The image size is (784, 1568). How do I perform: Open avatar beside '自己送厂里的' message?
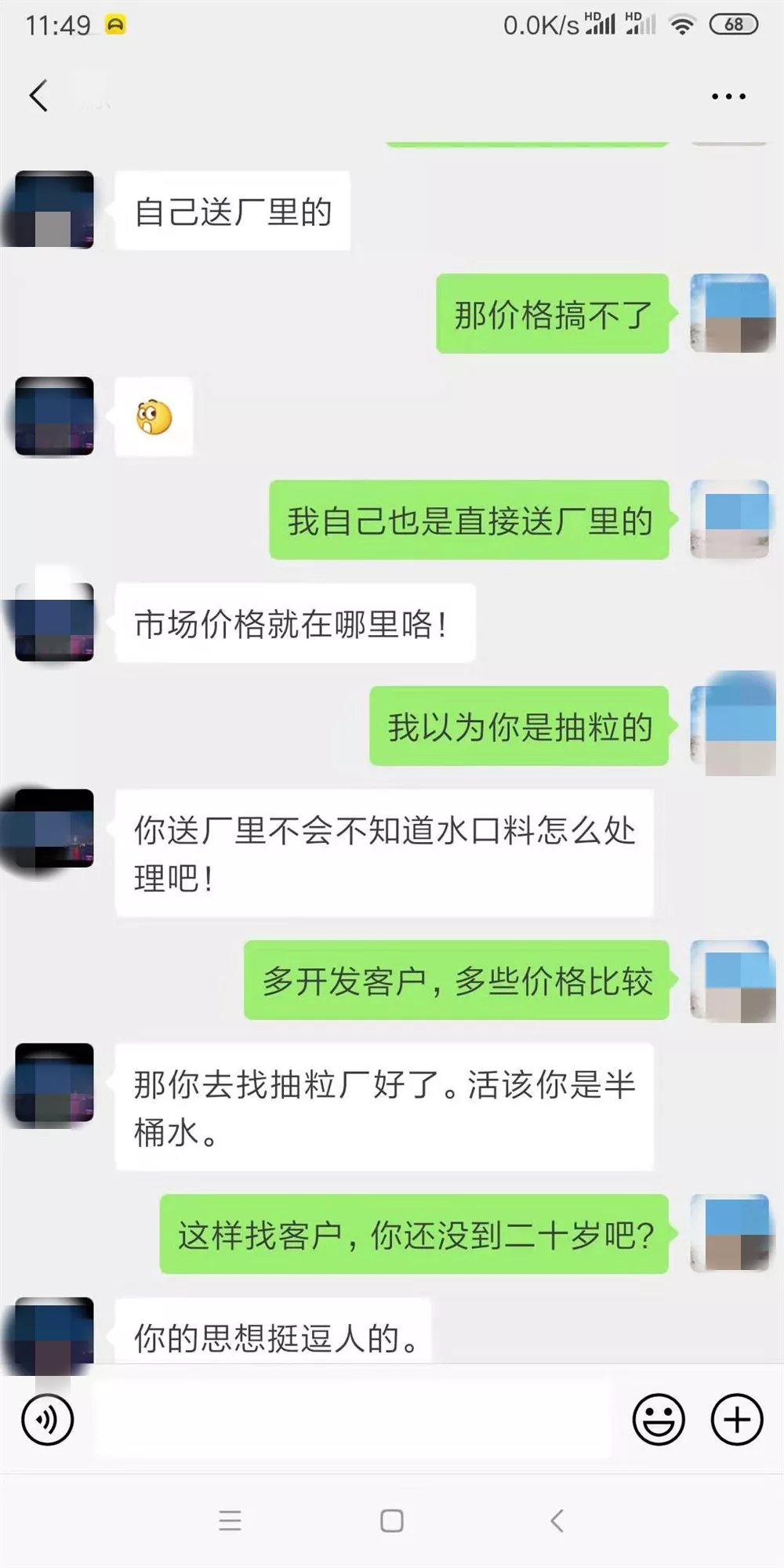(x=54, y=210)
